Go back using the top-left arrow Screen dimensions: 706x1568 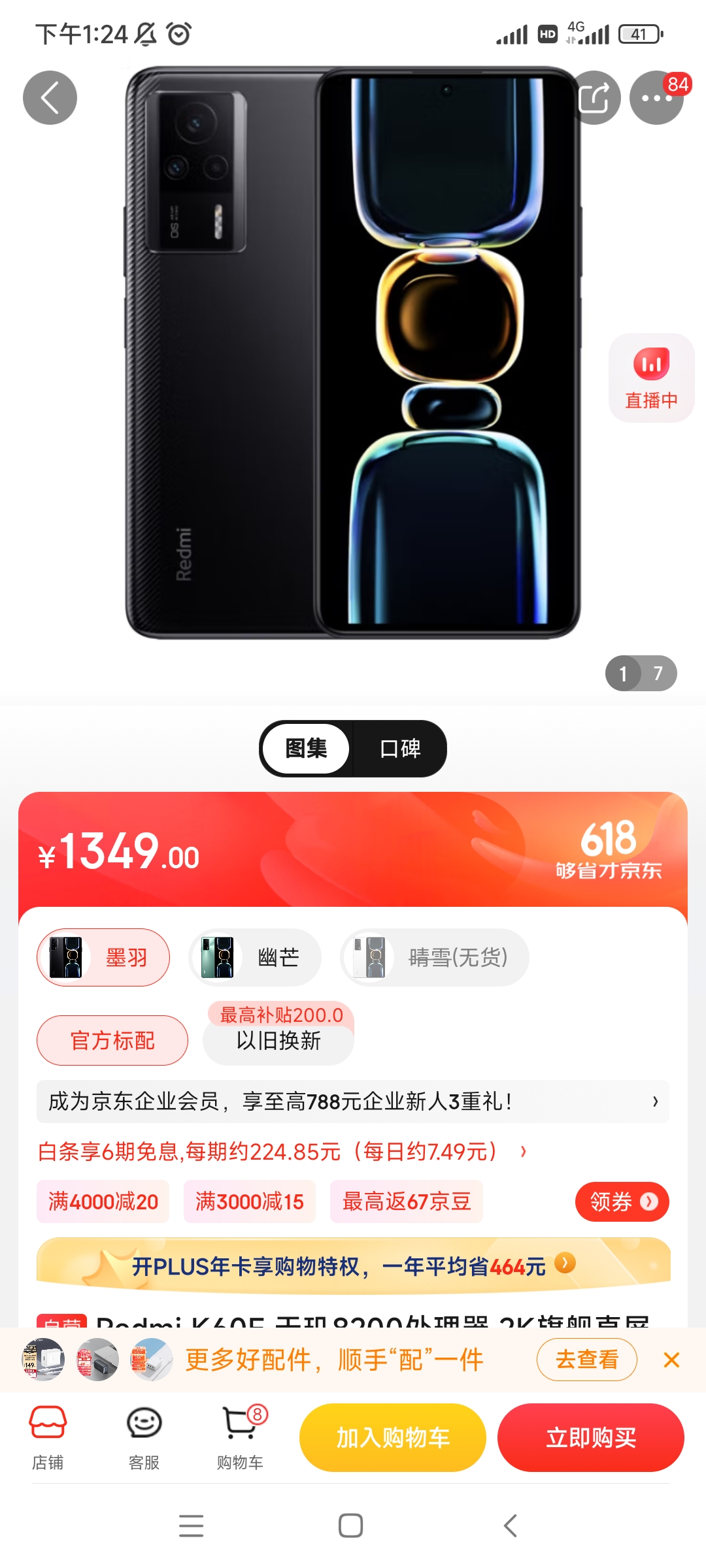click(50, 98)
